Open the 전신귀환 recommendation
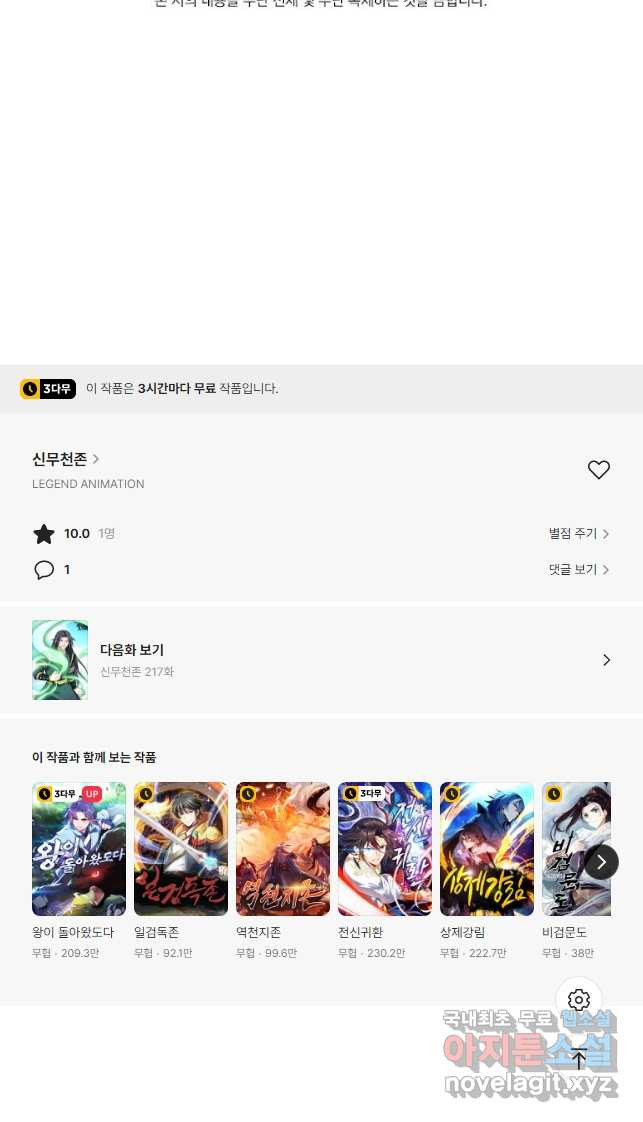The height and width of the screenshot is (1122, 643). (385, 849)
